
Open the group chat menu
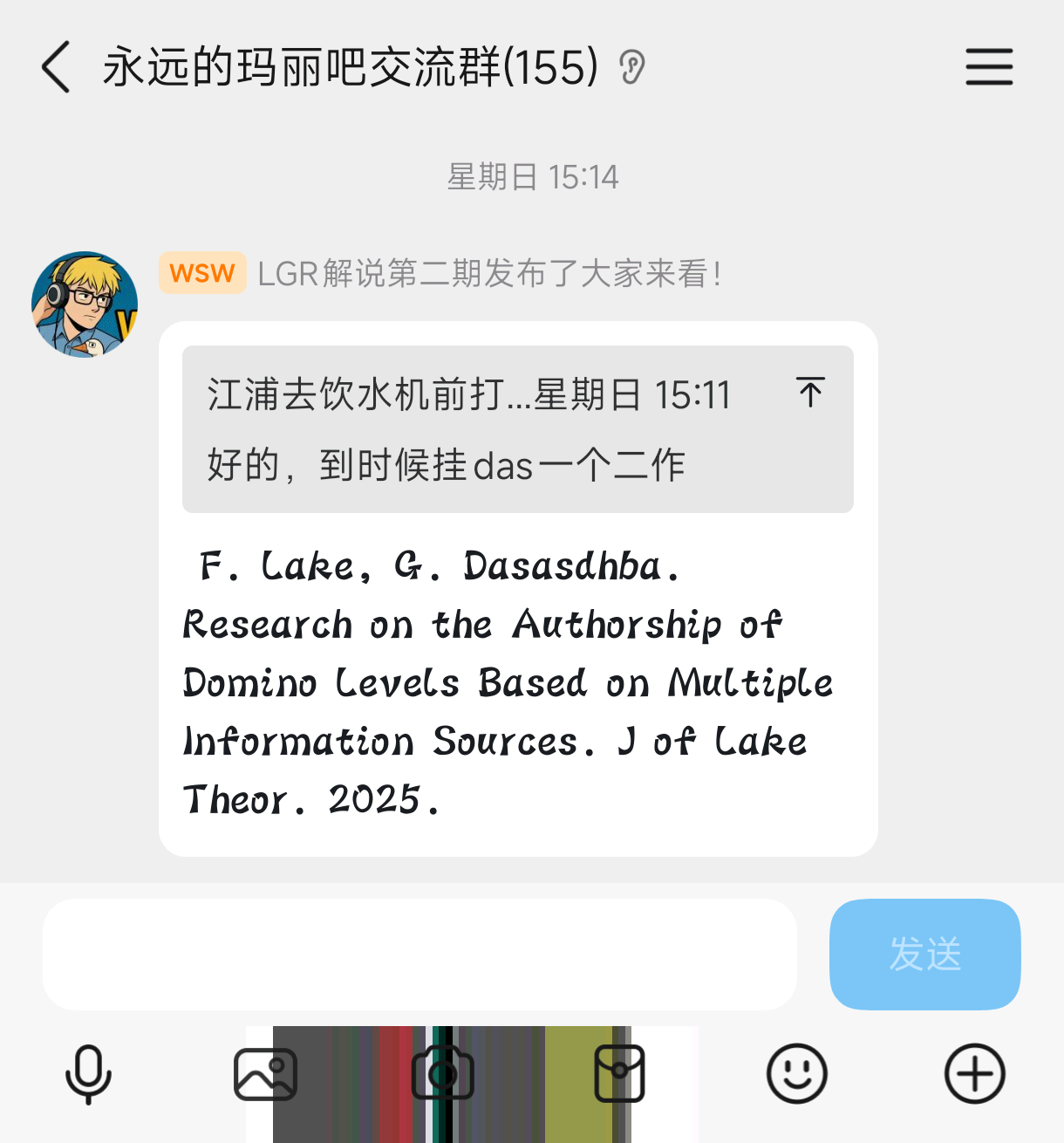coord(989,67)
